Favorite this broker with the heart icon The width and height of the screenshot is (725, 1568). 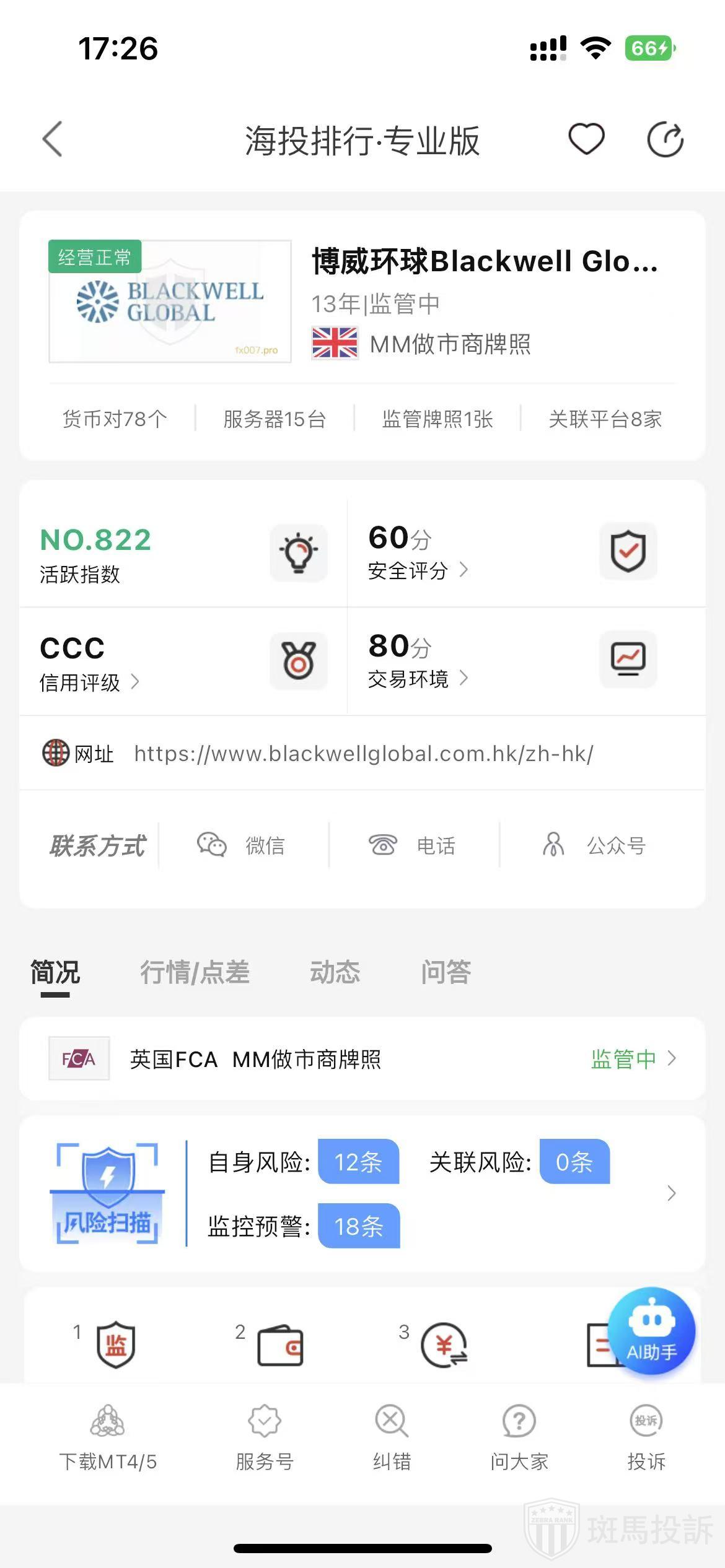pos(586,139)
